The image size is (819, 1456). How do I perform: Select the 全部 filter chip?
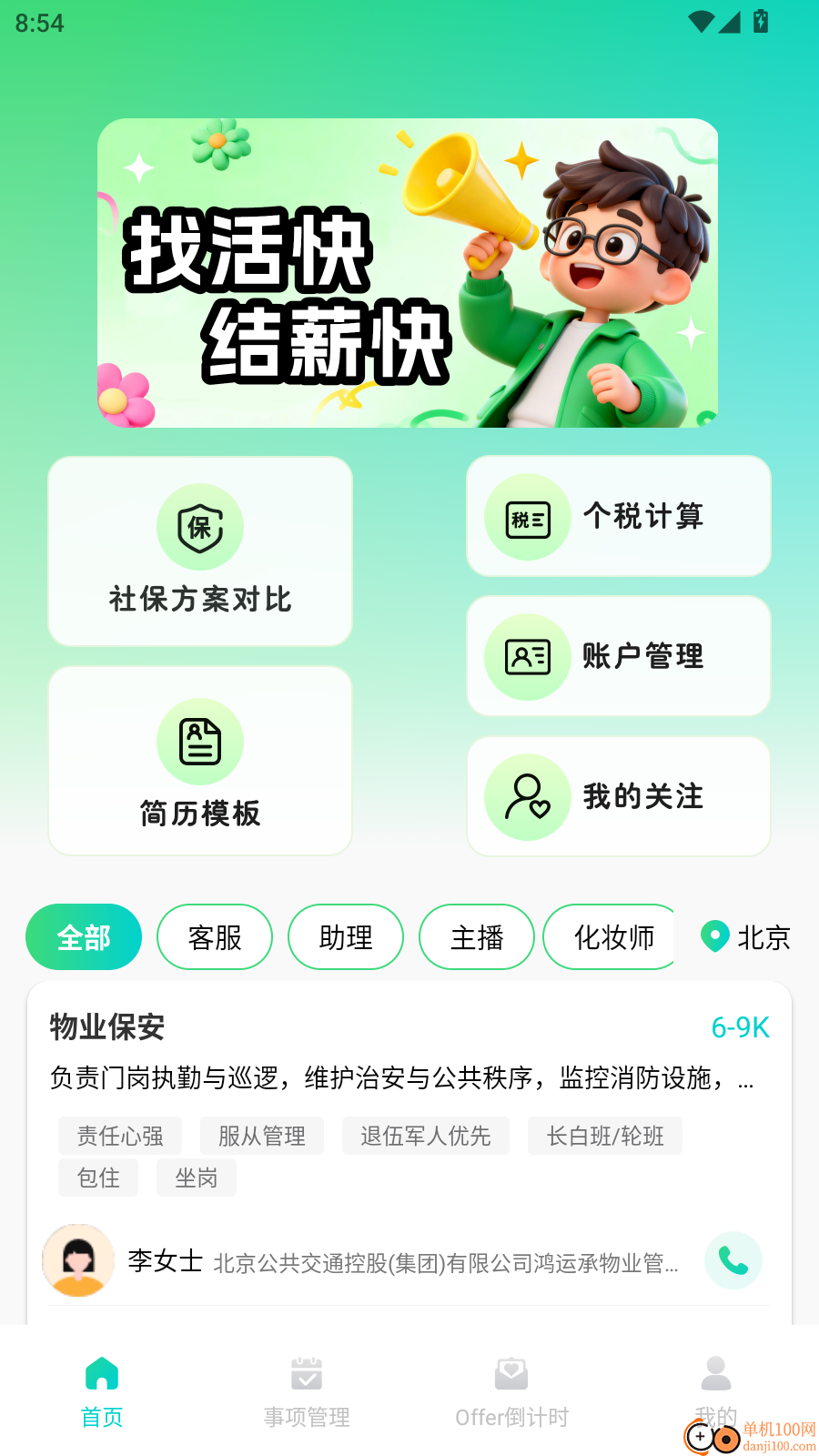point(84,936)
